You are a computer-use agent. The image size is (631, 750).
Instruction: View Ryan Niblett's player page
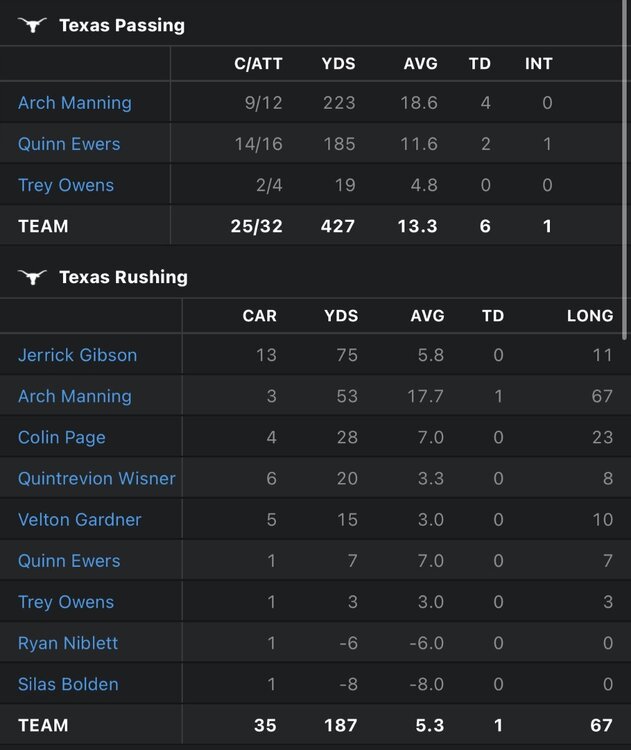(66, 643)
